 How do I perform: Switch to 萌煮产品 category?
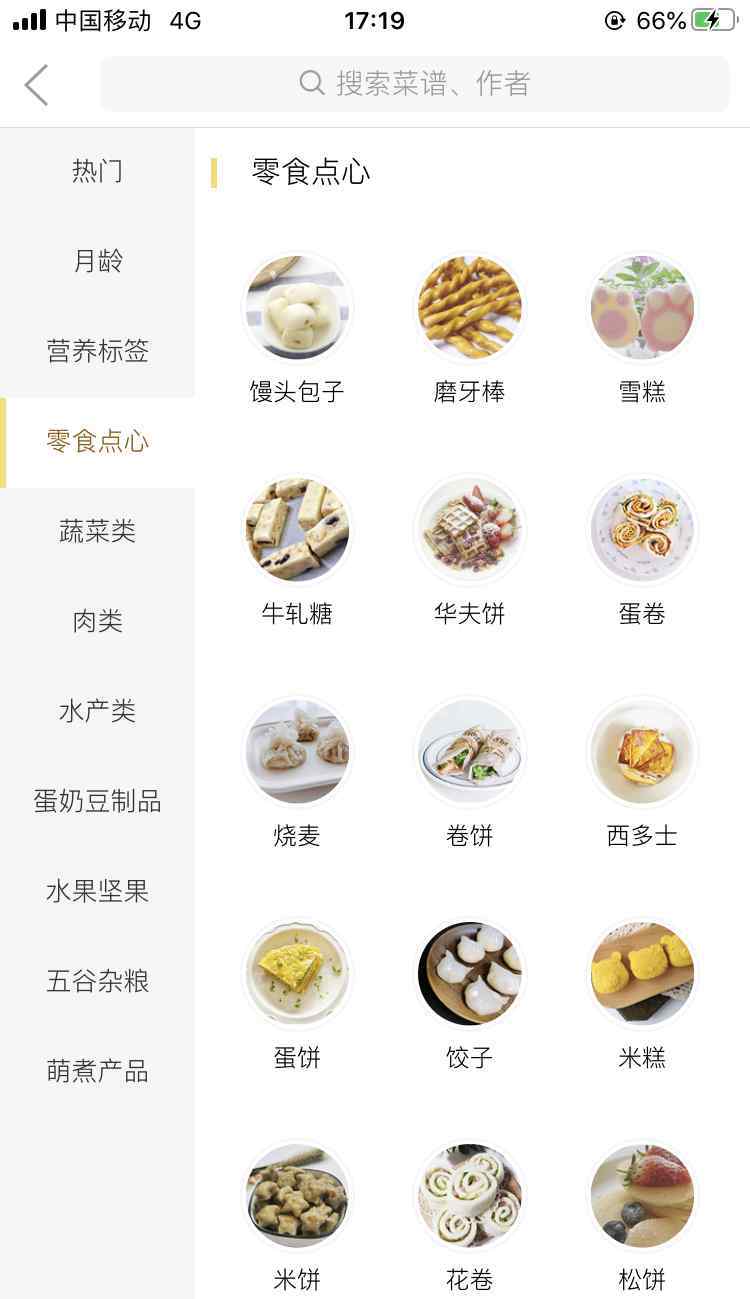tap(97, 1071)
